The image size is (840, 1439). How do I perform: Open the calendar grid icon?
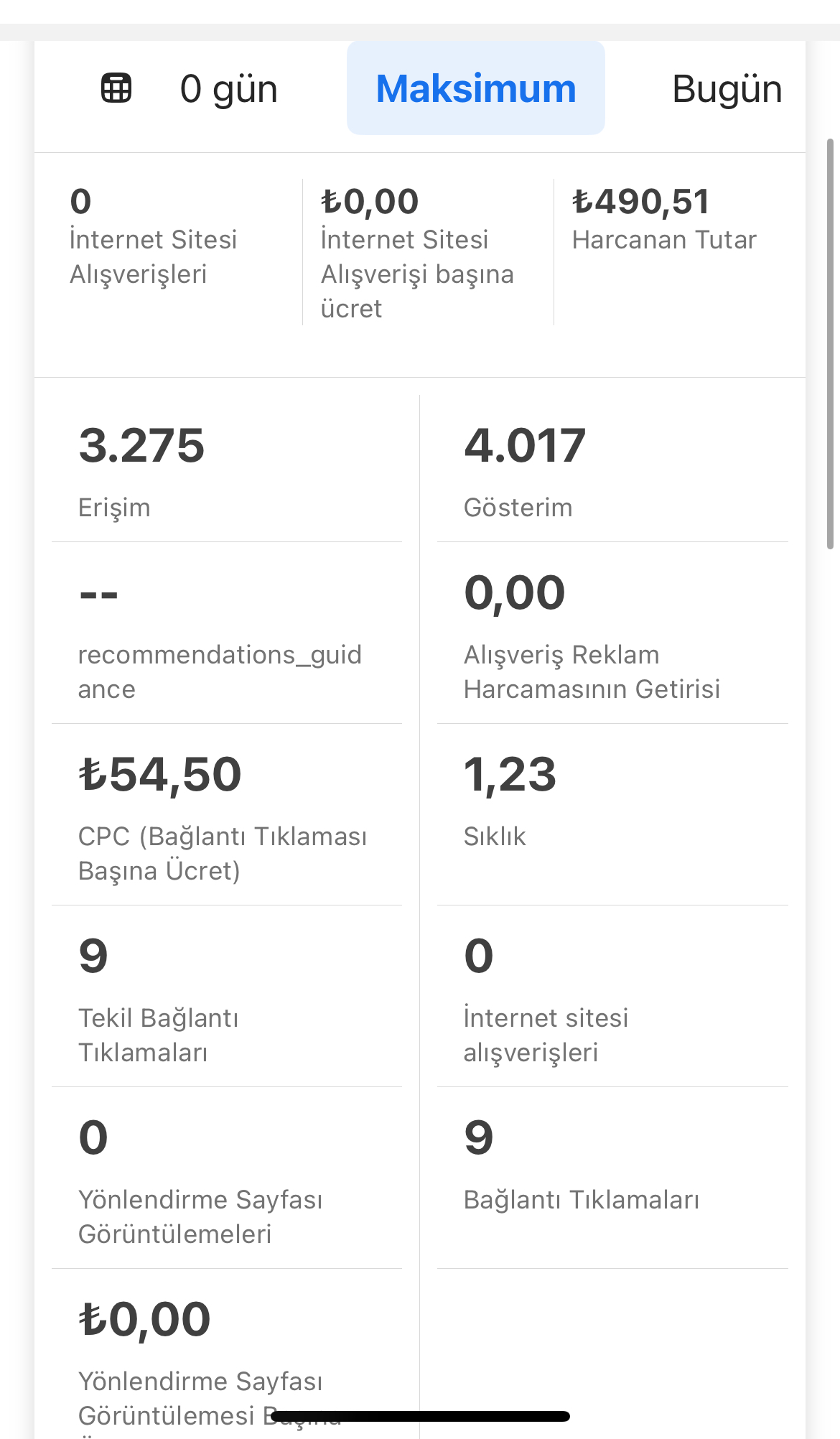click(x=116, y=88)
